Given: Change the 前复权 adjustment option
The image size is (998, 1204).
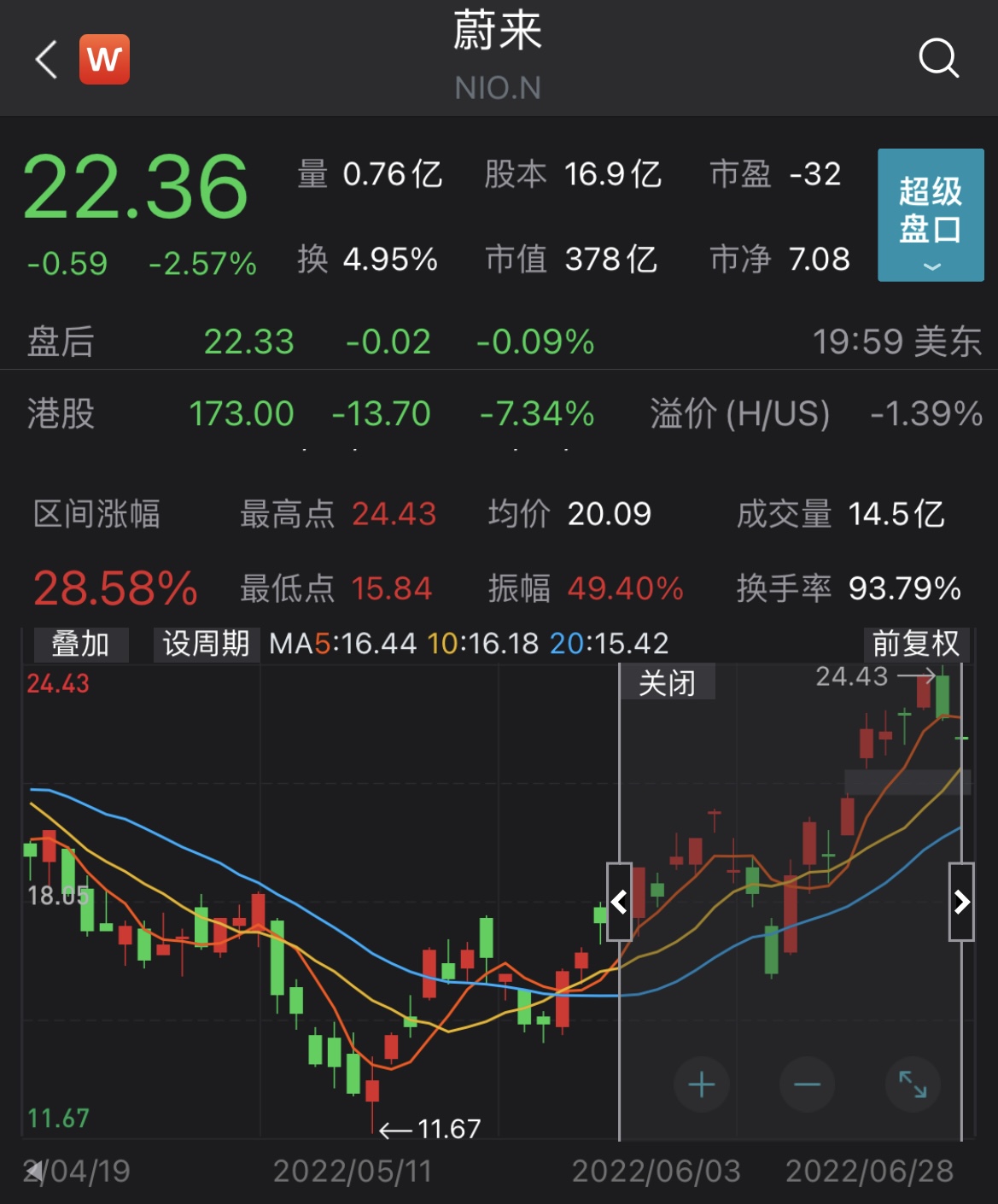Looking at the screenshot, I should [x=915, y=644].
